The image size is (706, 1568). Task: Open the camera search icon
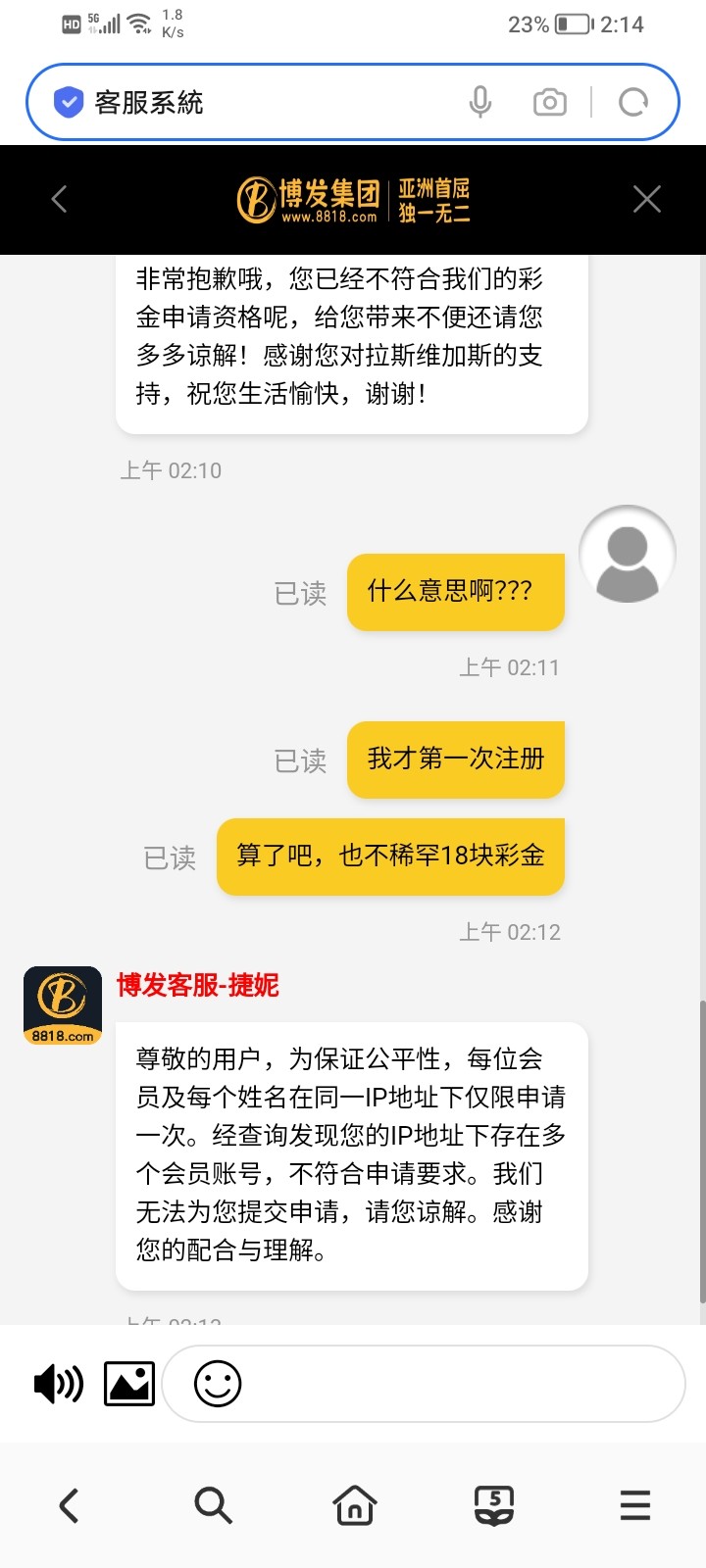(x=550, y=102)
